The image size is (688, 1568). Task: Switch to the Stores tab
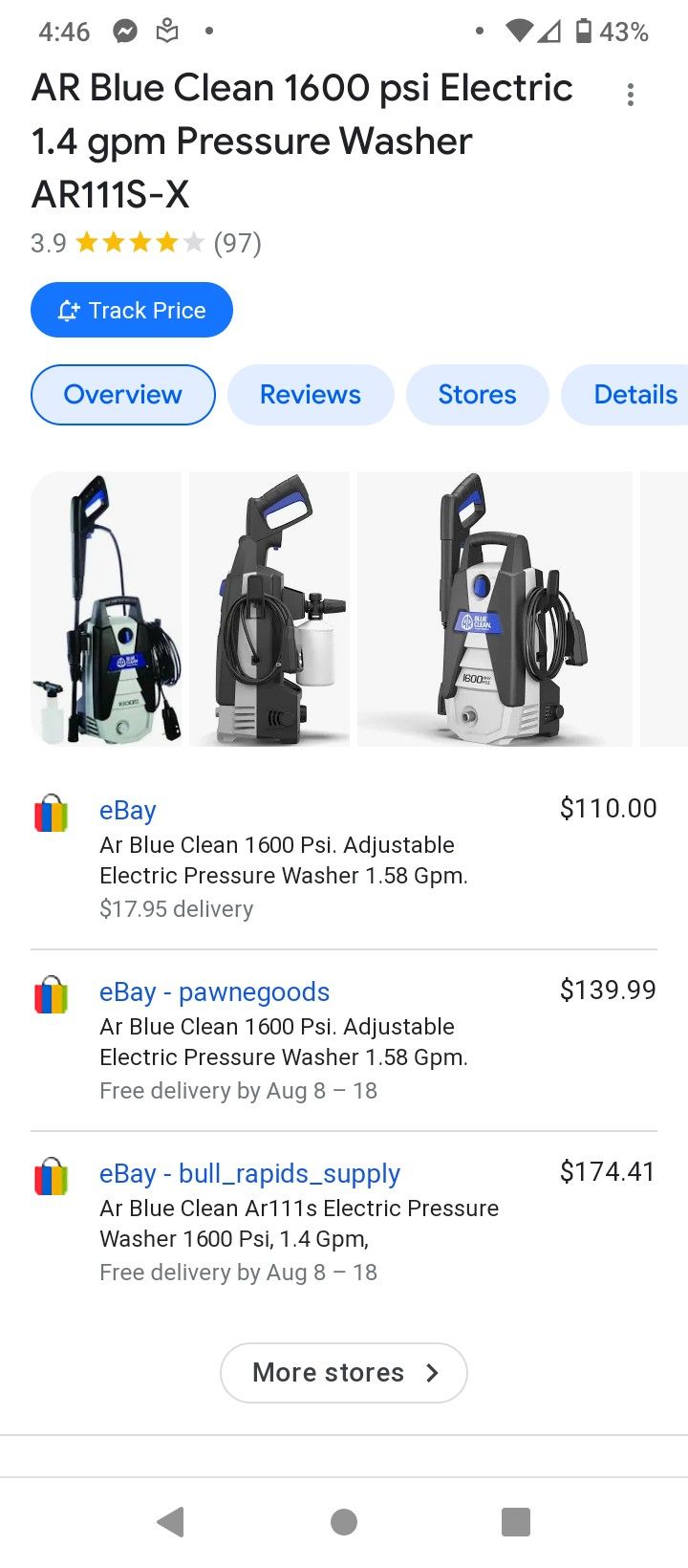coord(477,394)
